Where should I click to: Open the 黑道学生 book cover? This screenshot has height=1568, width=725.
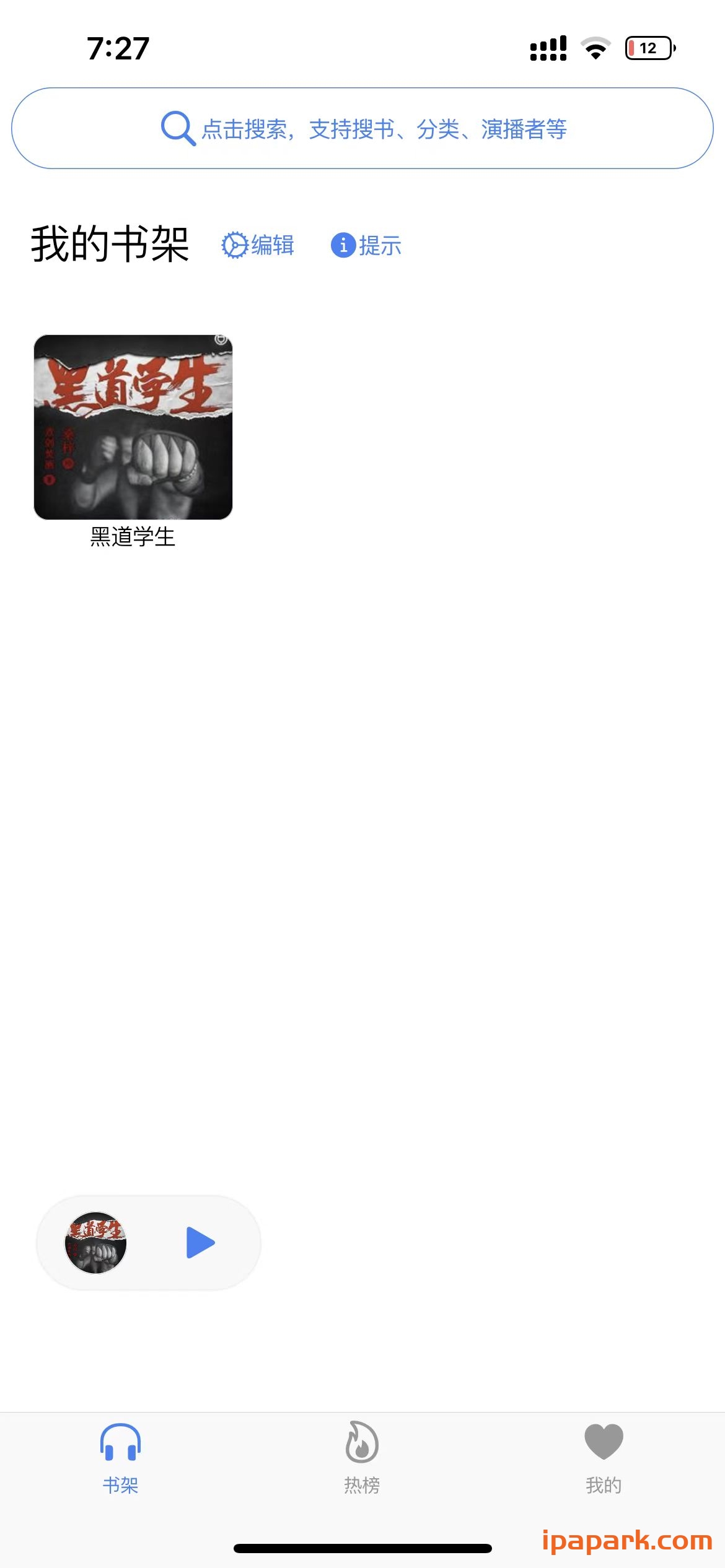tap(133, 427)
